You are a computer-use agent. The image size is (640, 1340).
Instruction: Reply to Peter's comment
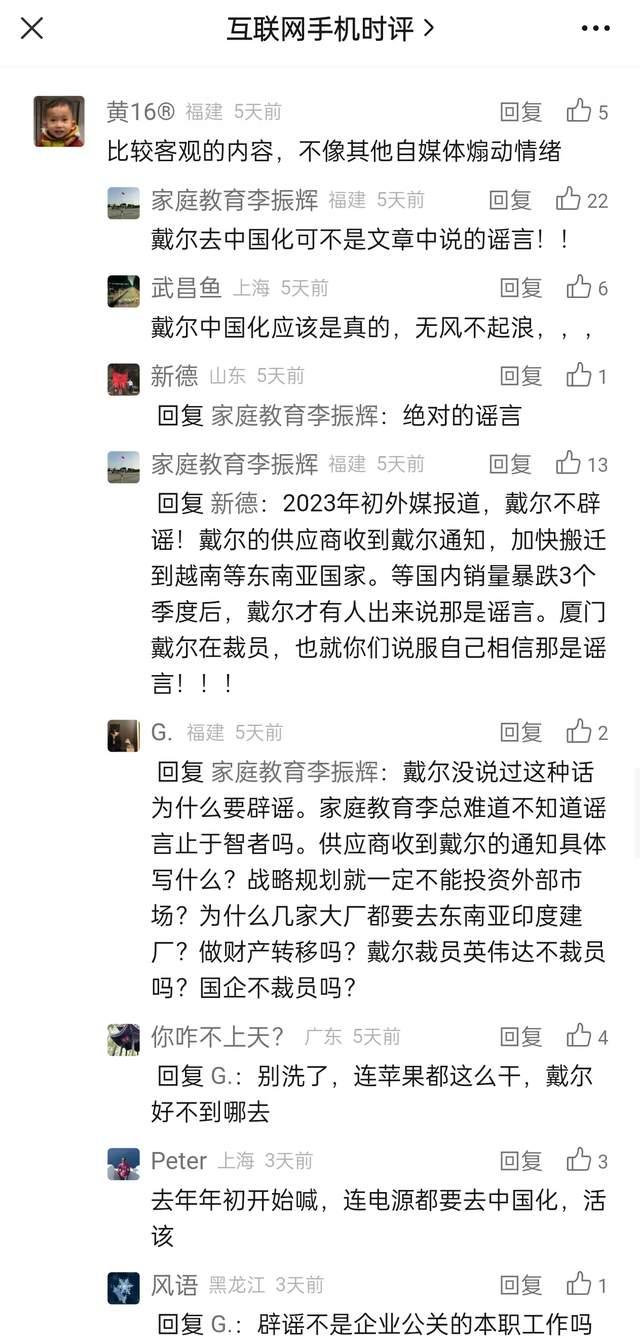pos(521,1160)
